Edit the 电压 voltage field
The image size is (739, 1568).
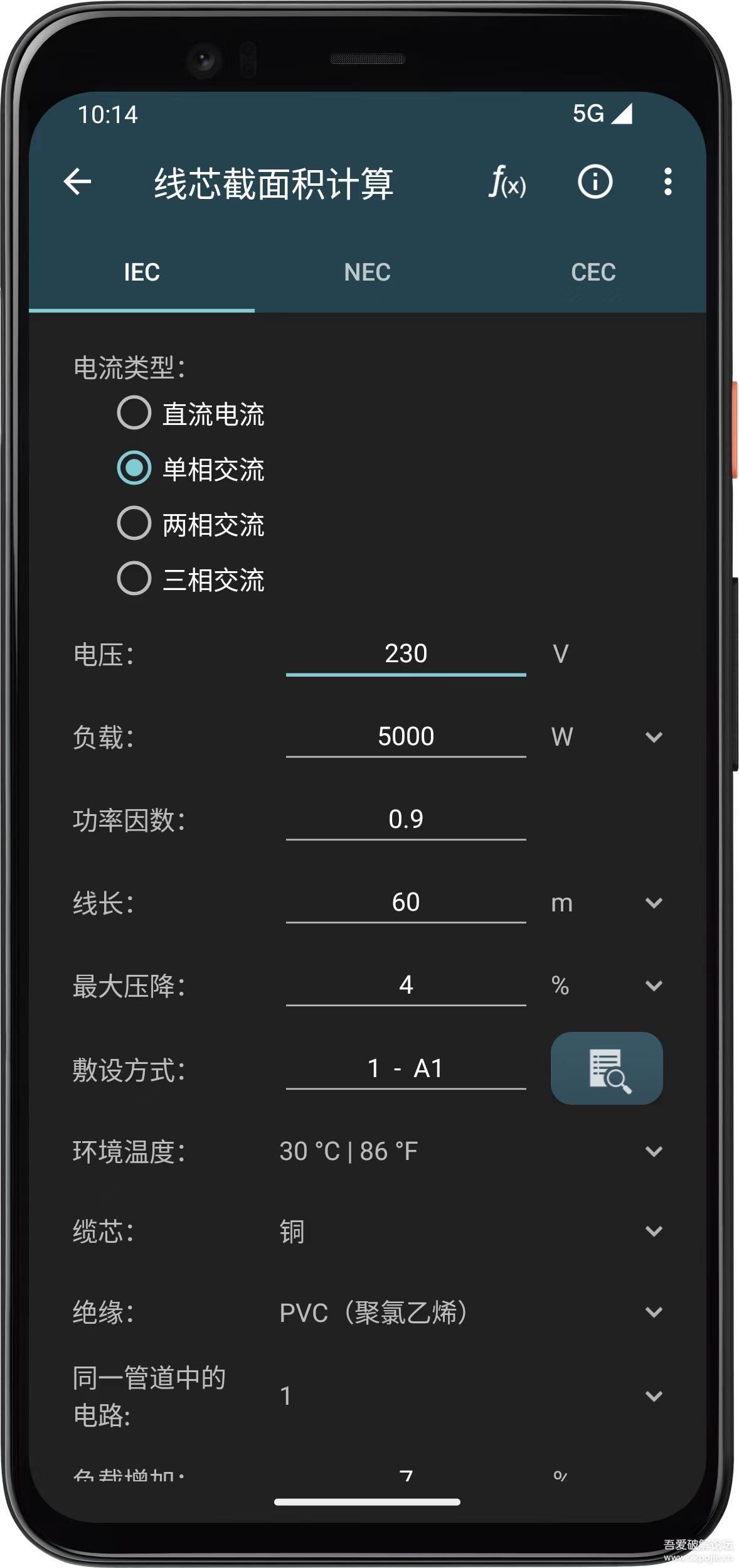[x=405, y=654]
